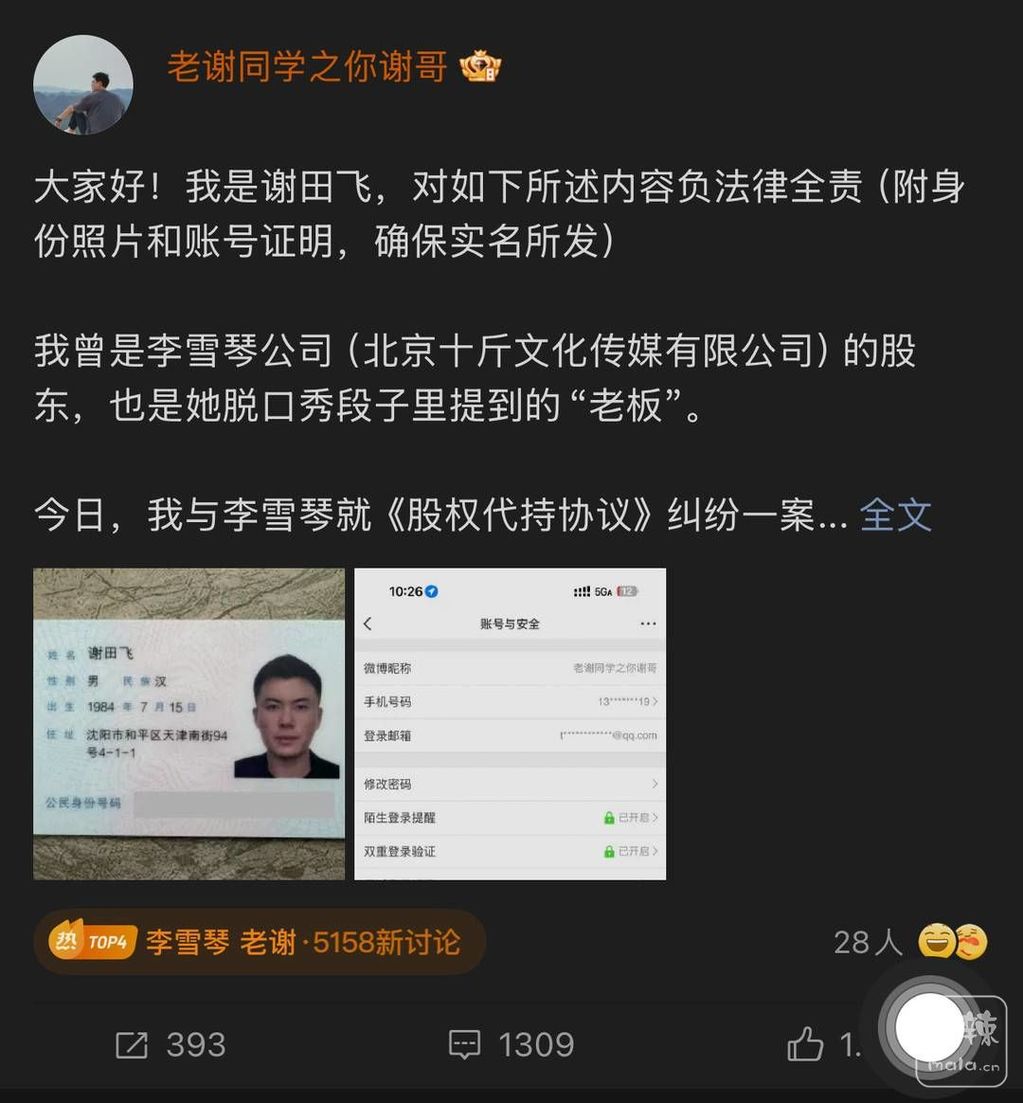Tap the floating round assistive button
Viewport: 1023px width, 1103px height.
click(928, 1028)
